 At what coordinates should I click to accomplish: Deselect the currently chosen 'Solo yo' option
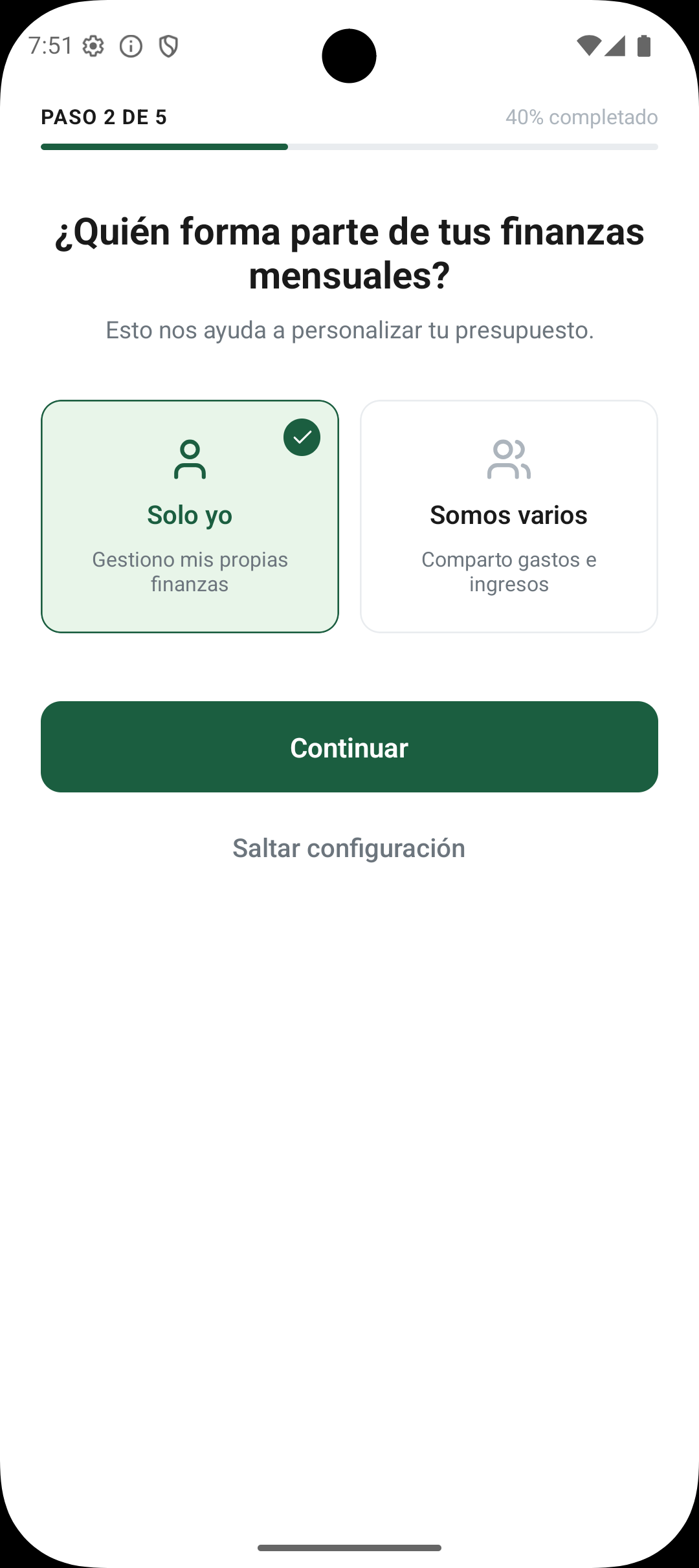189,516
